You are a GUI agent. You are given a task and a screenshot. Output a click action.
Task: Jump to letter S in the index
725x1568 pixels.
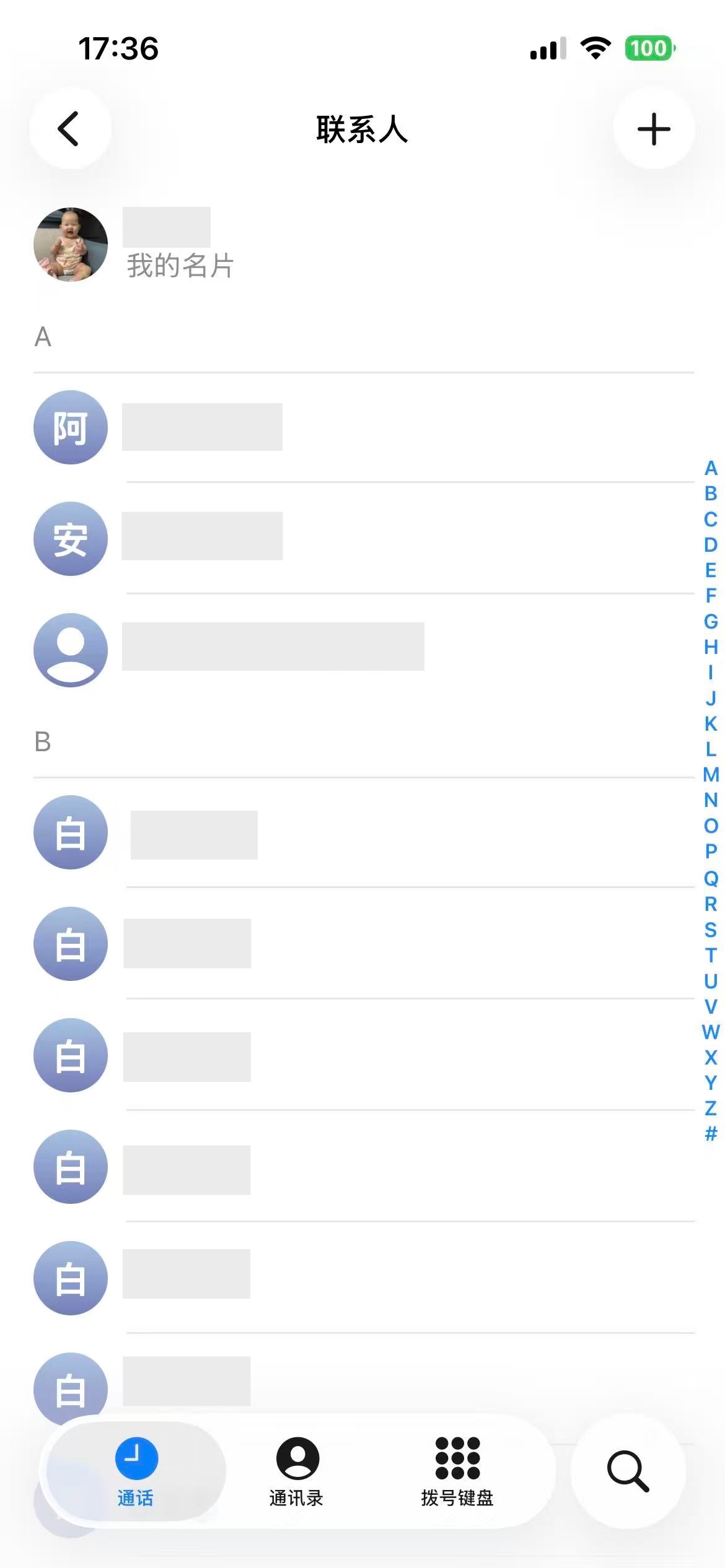coord(711,930)
